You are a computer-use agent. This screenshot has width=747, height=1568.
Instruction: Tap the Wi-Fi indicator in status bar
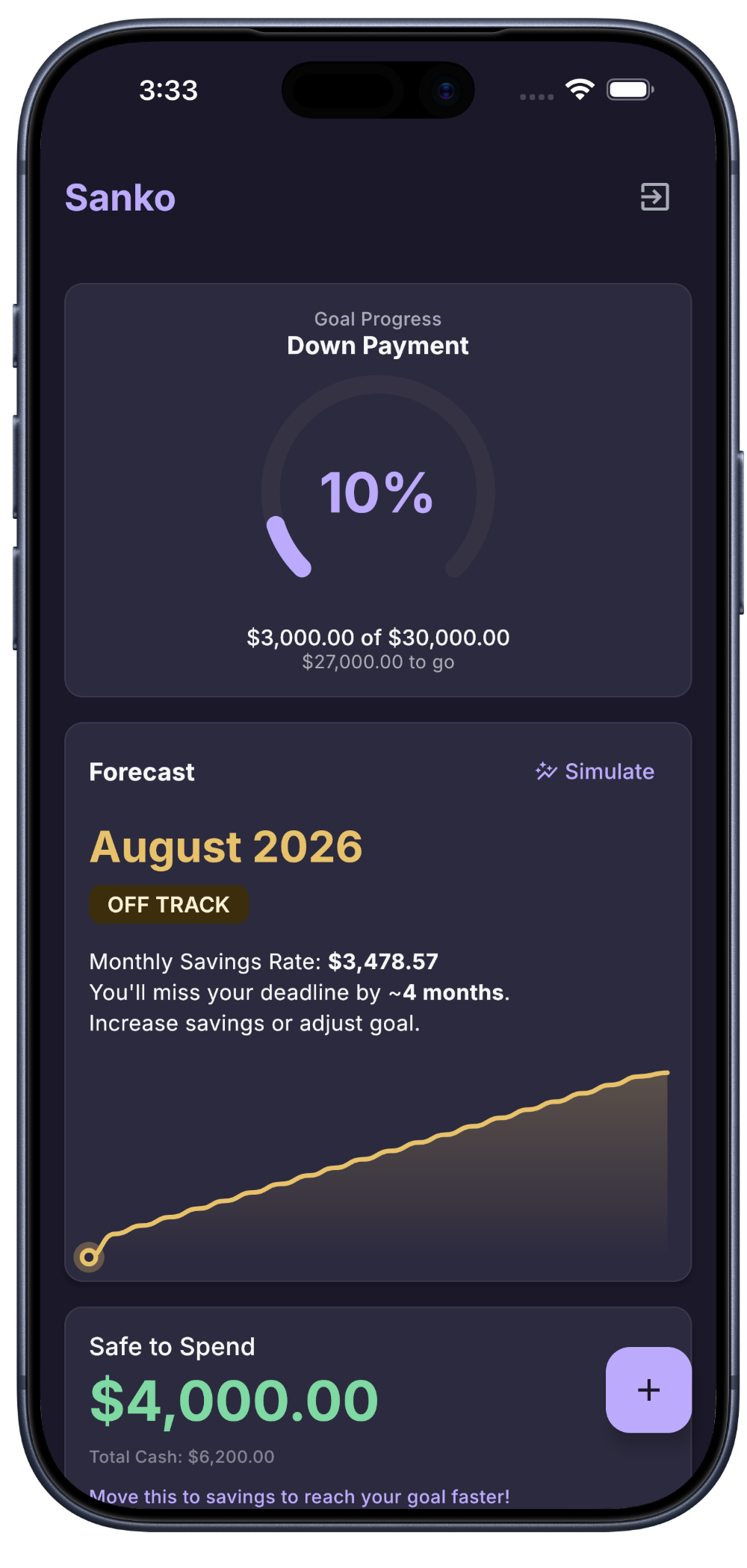[579, 90]
